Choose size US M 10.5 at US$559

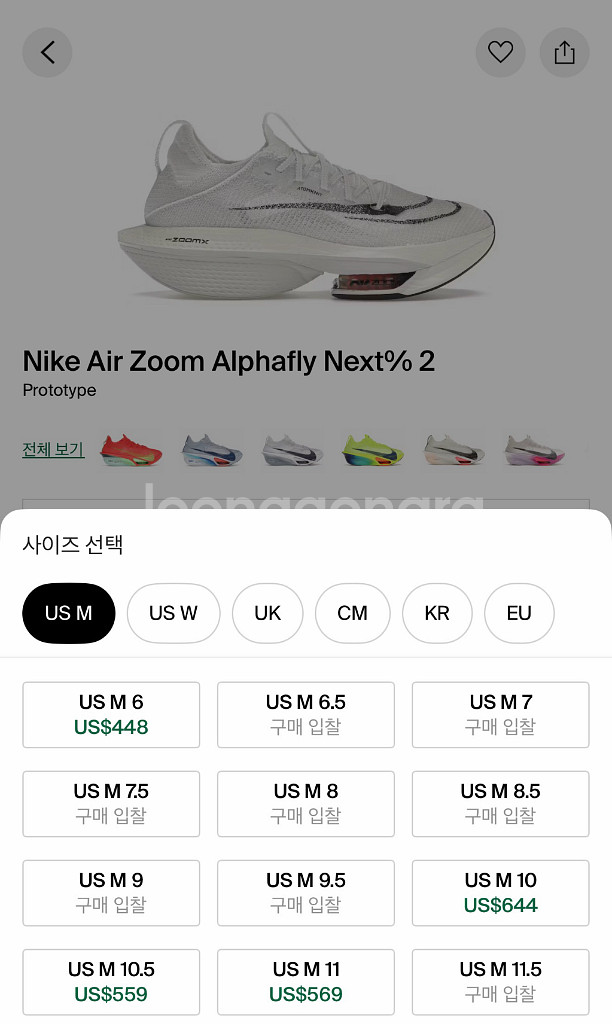point(111,981)
